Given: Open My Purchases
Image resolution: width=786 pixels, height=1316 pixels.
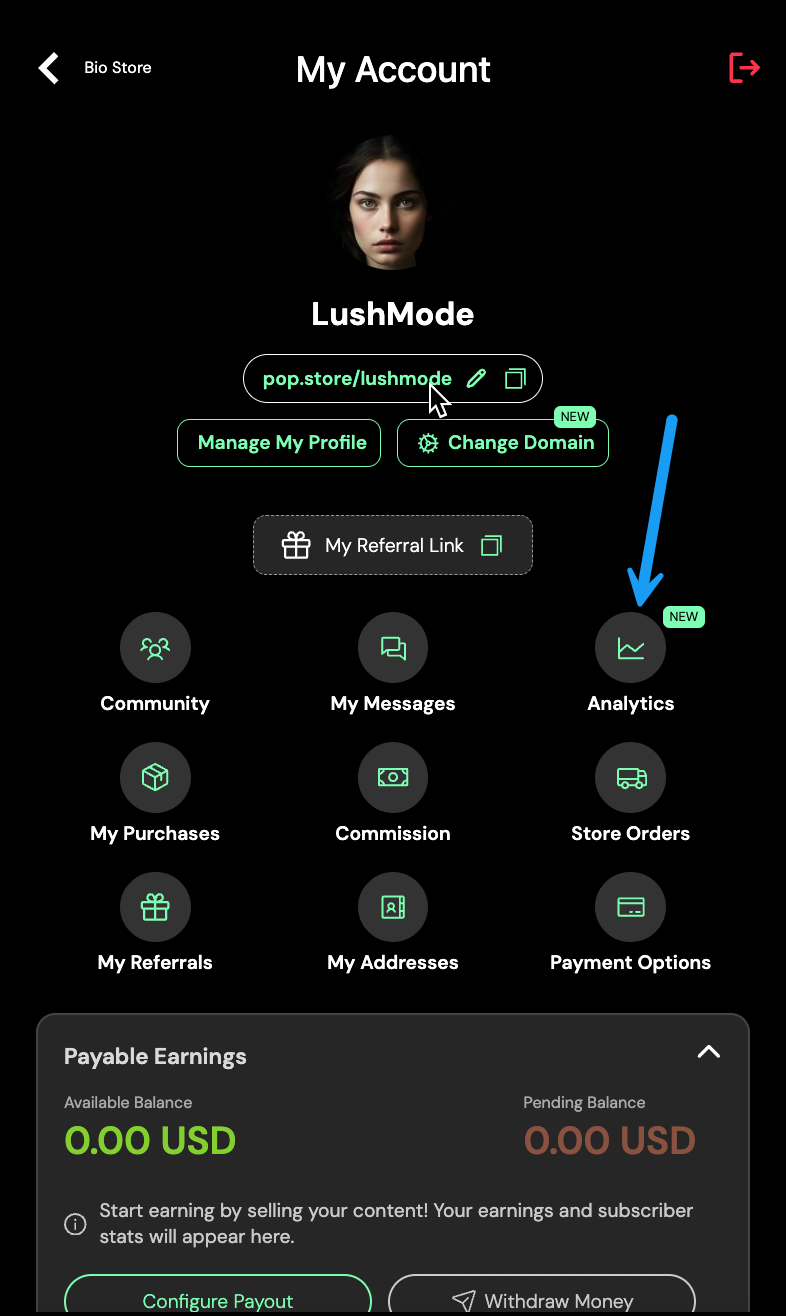Looking at the screenshot, I should pos(155,778).
